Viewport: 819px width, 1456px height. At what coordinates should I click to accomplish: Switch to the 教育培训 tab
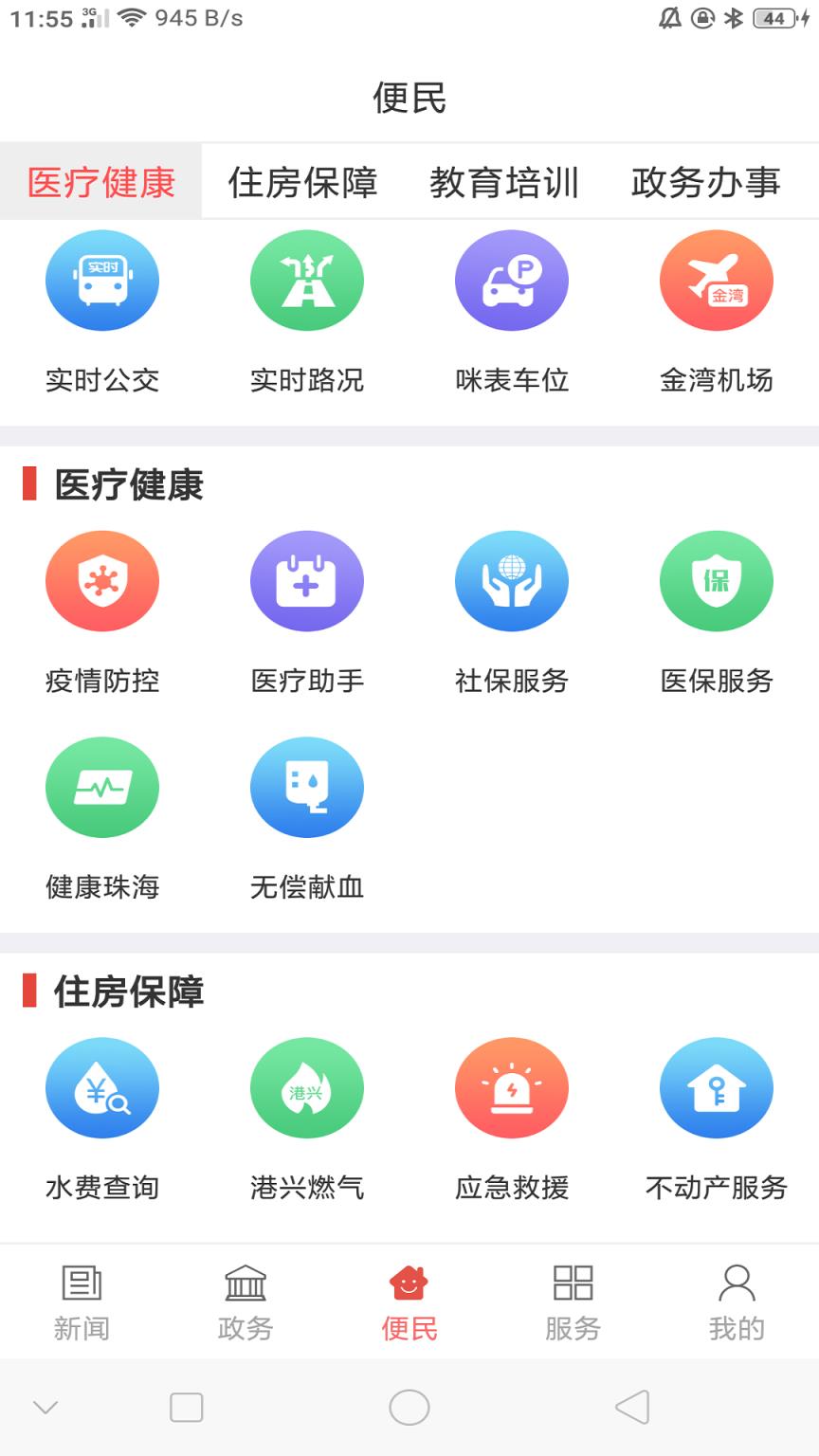507,184
